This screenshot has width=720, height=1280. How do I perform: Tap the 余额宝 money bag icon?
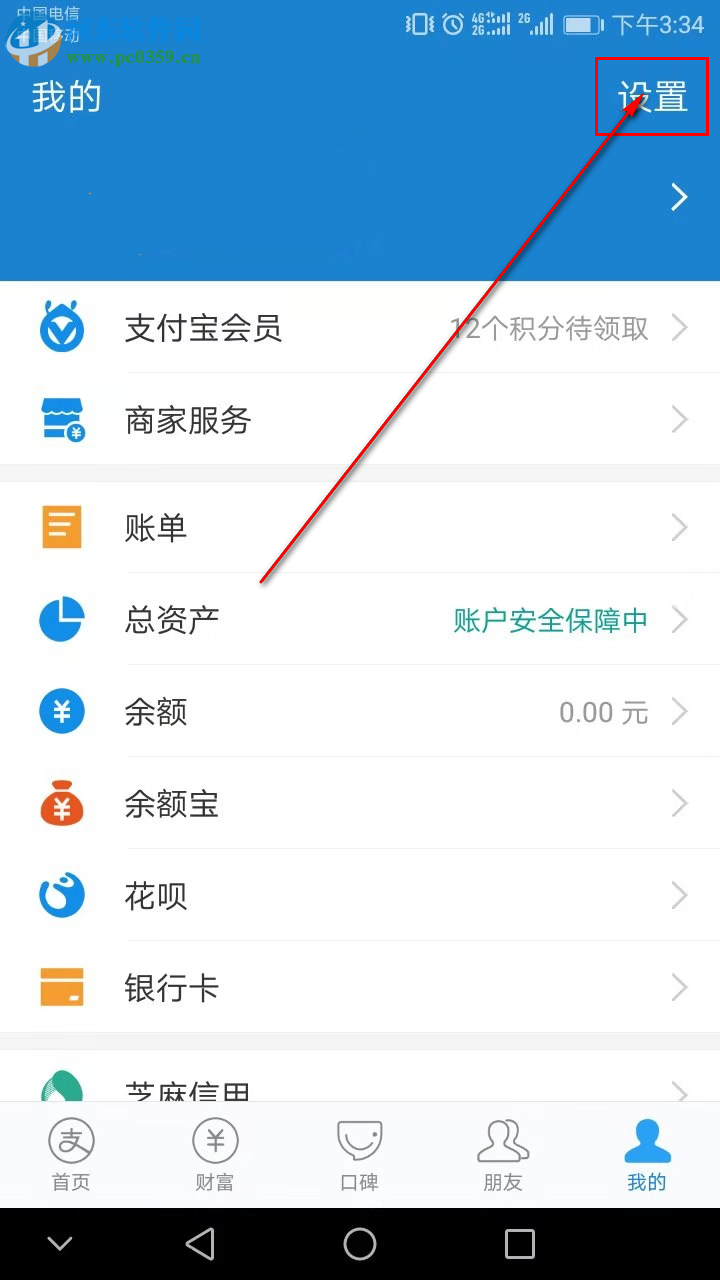point(62,803)
